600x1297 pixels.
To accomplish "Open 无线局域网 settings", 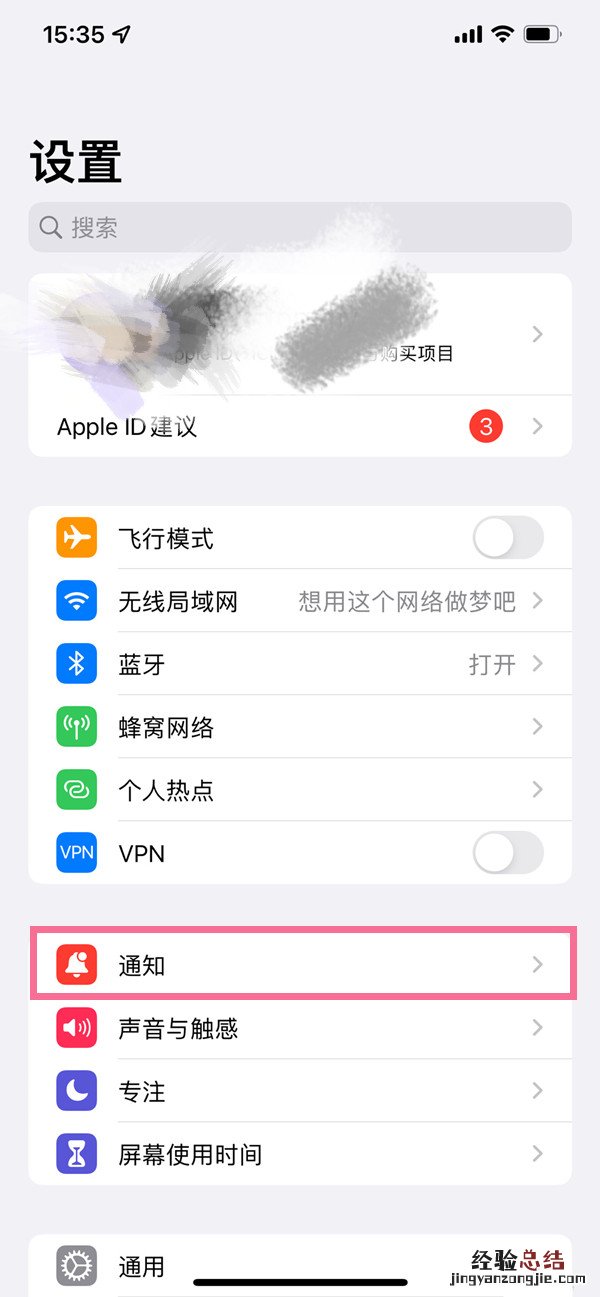I will 300,602.
